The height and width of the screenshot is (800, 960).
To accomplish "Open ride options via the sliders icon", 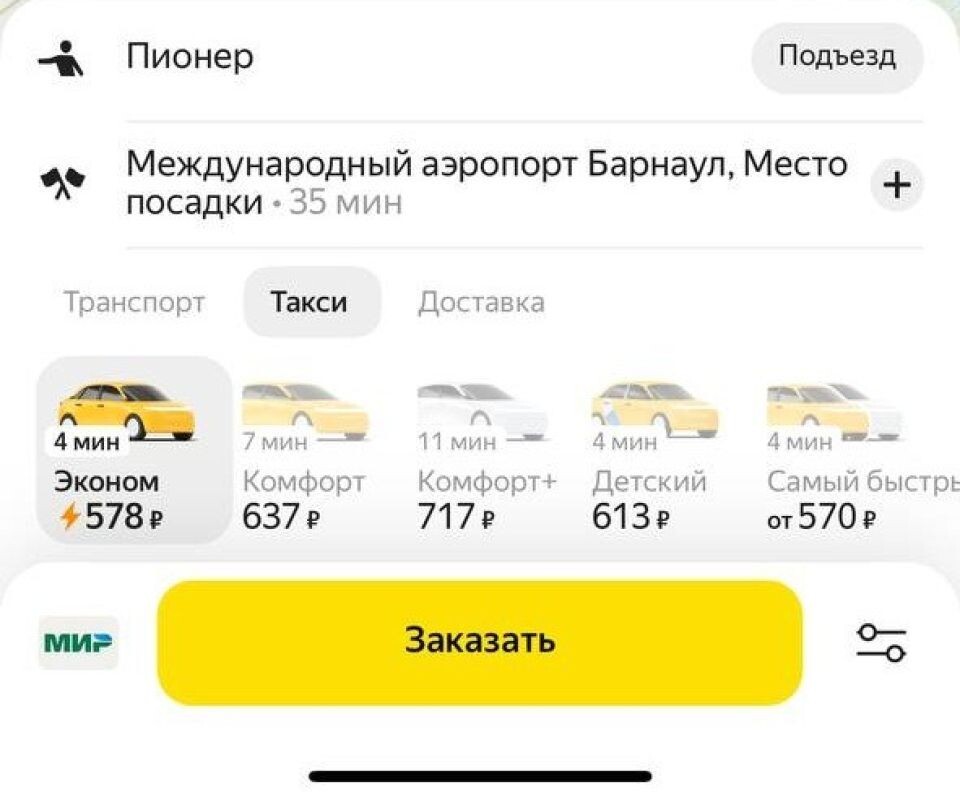I will pos(881,642).
